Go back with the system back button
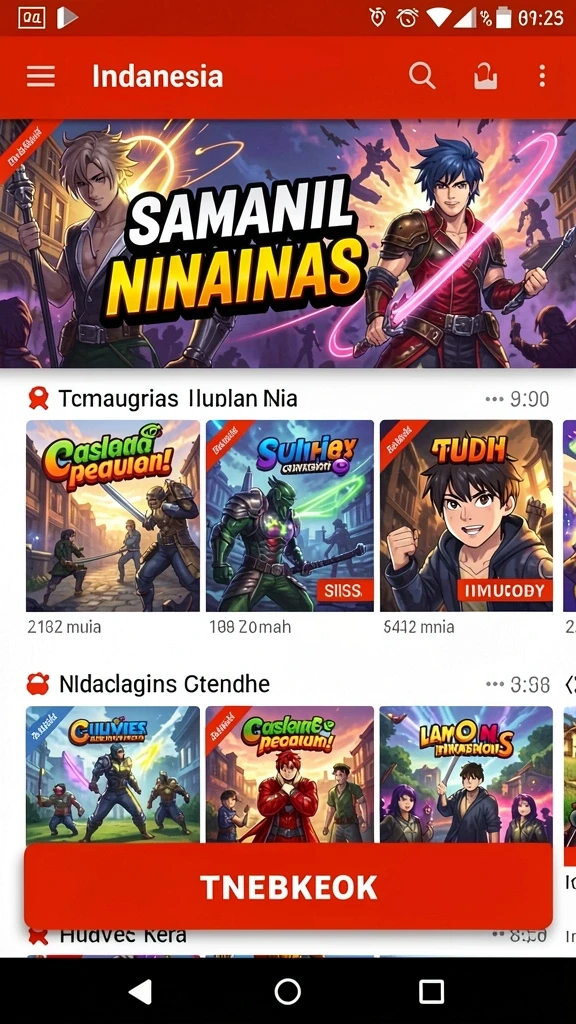Image resolution: width=576 pixels, height=1024 pixels. (141, 991)
